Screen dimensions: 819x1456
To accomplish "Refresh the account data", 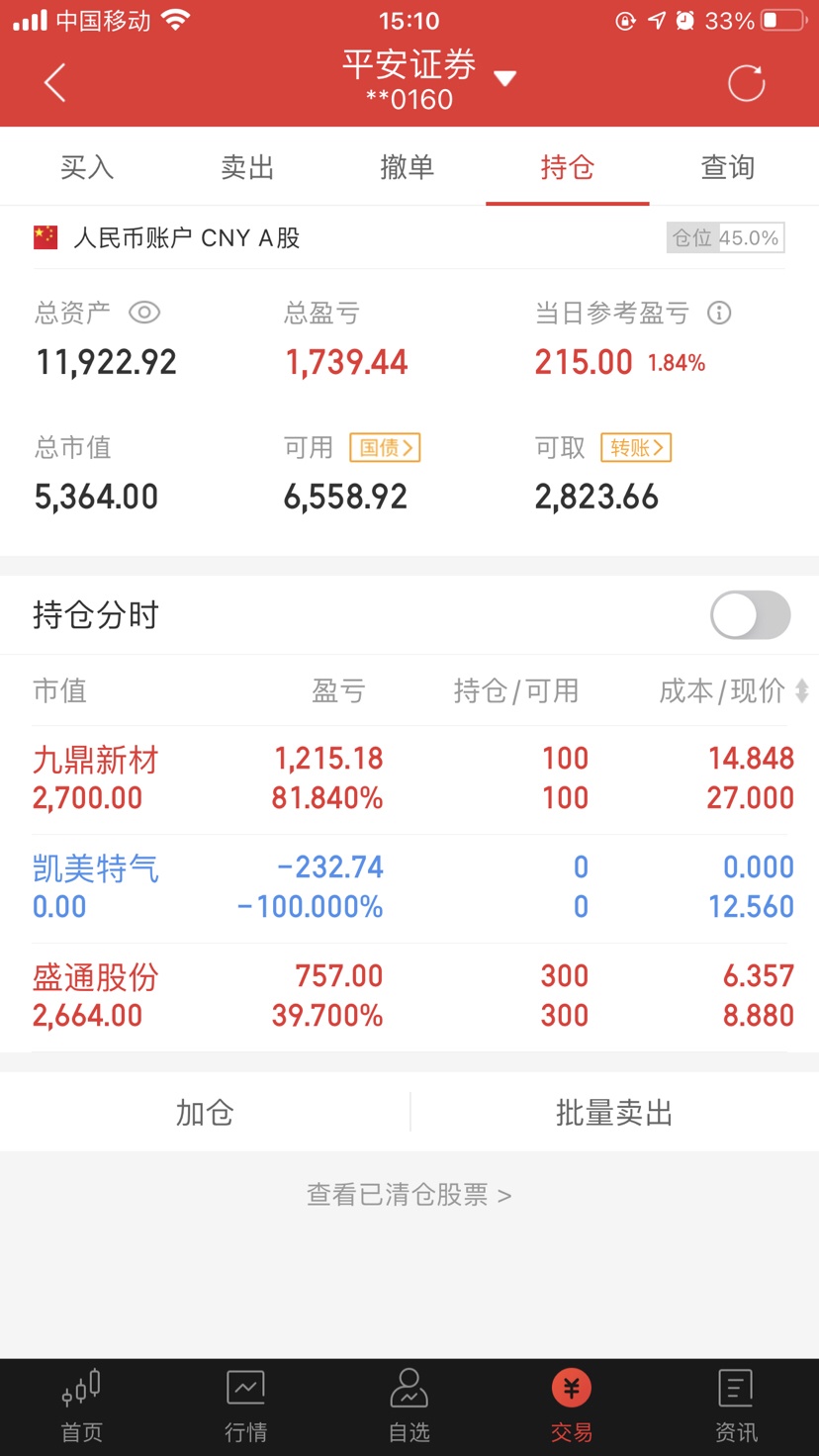I will (x=747, y=83).
